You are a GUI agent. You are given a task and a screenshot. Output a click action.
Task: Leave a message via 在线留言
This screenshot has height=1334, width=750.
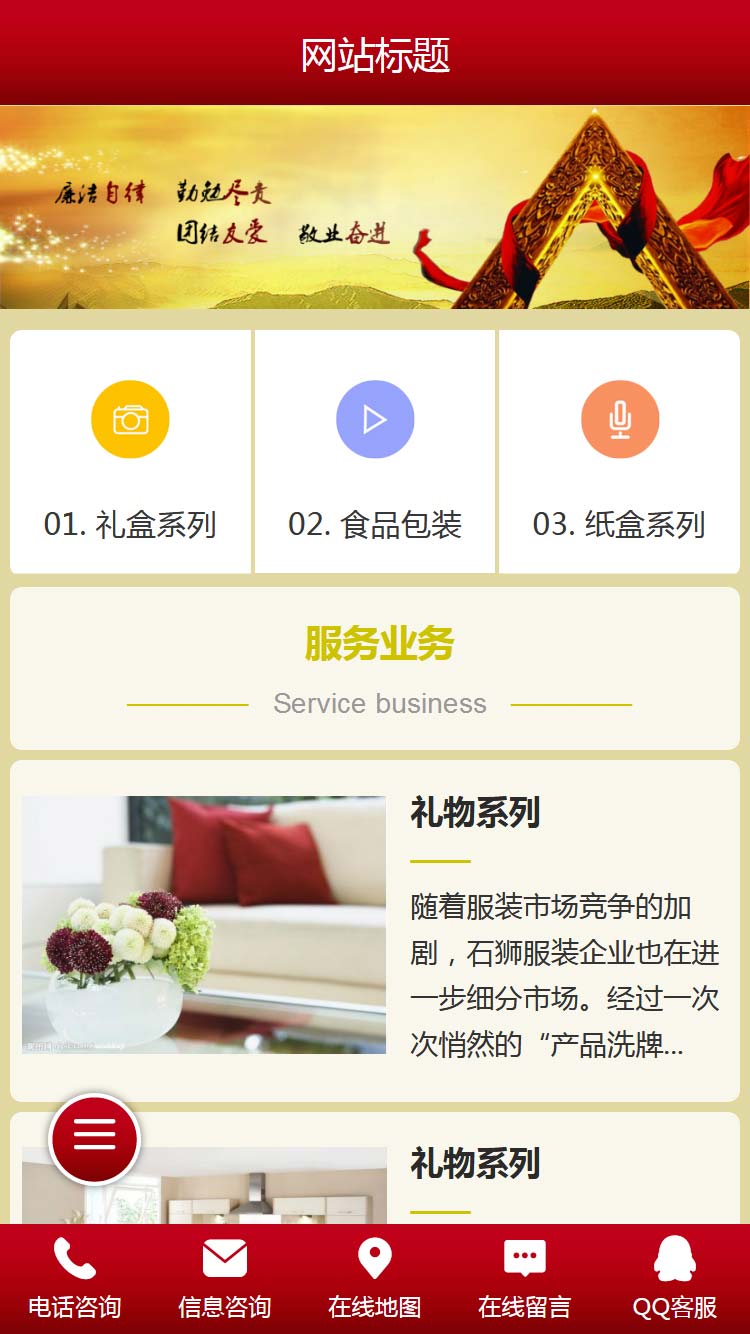(x=525, y=1278)
